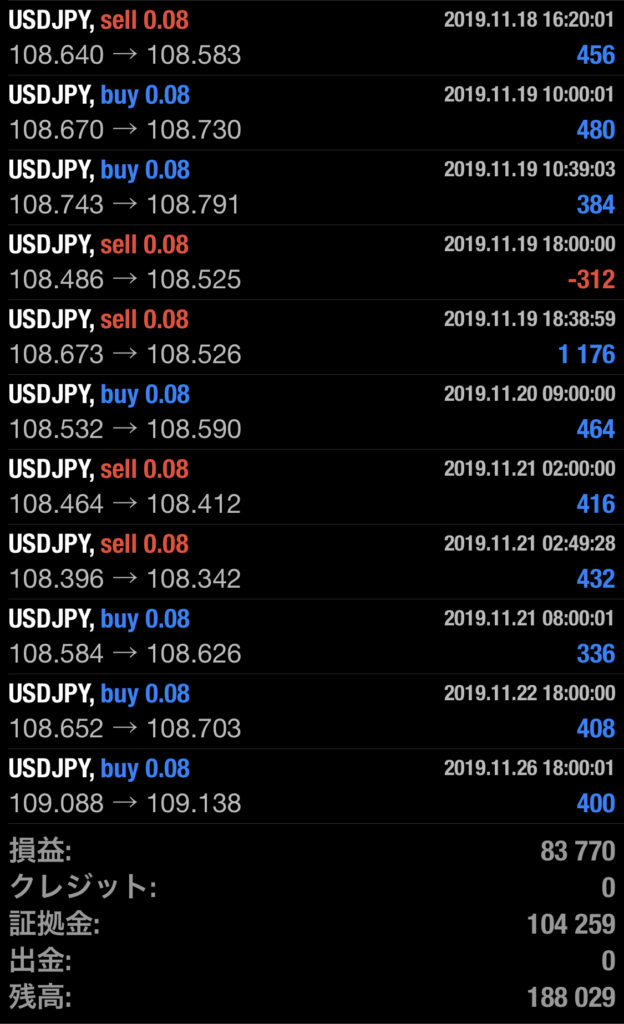Open the USDJPY buy trade closed 2019.11.19 10:00:01
The width and height of the screenshot is (624, 1024).
312,113
